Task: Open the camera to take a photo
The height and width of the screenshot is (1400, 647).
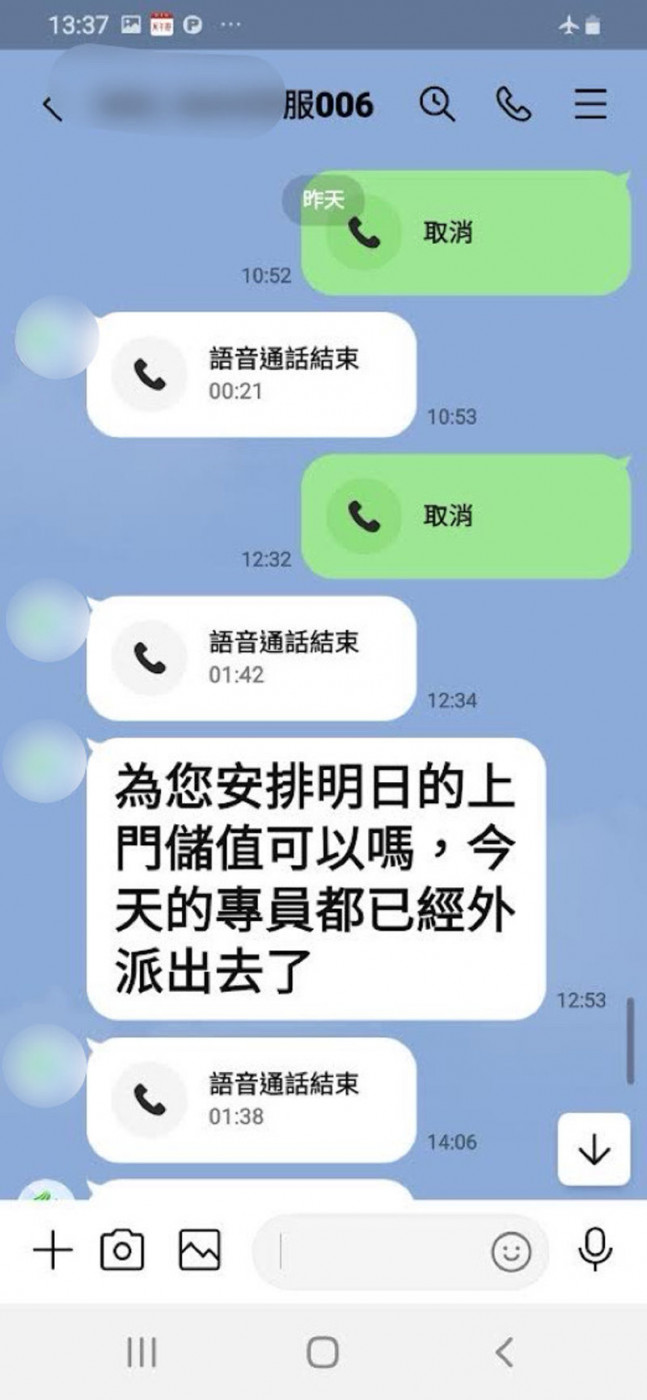Action: coord(122,1251)
